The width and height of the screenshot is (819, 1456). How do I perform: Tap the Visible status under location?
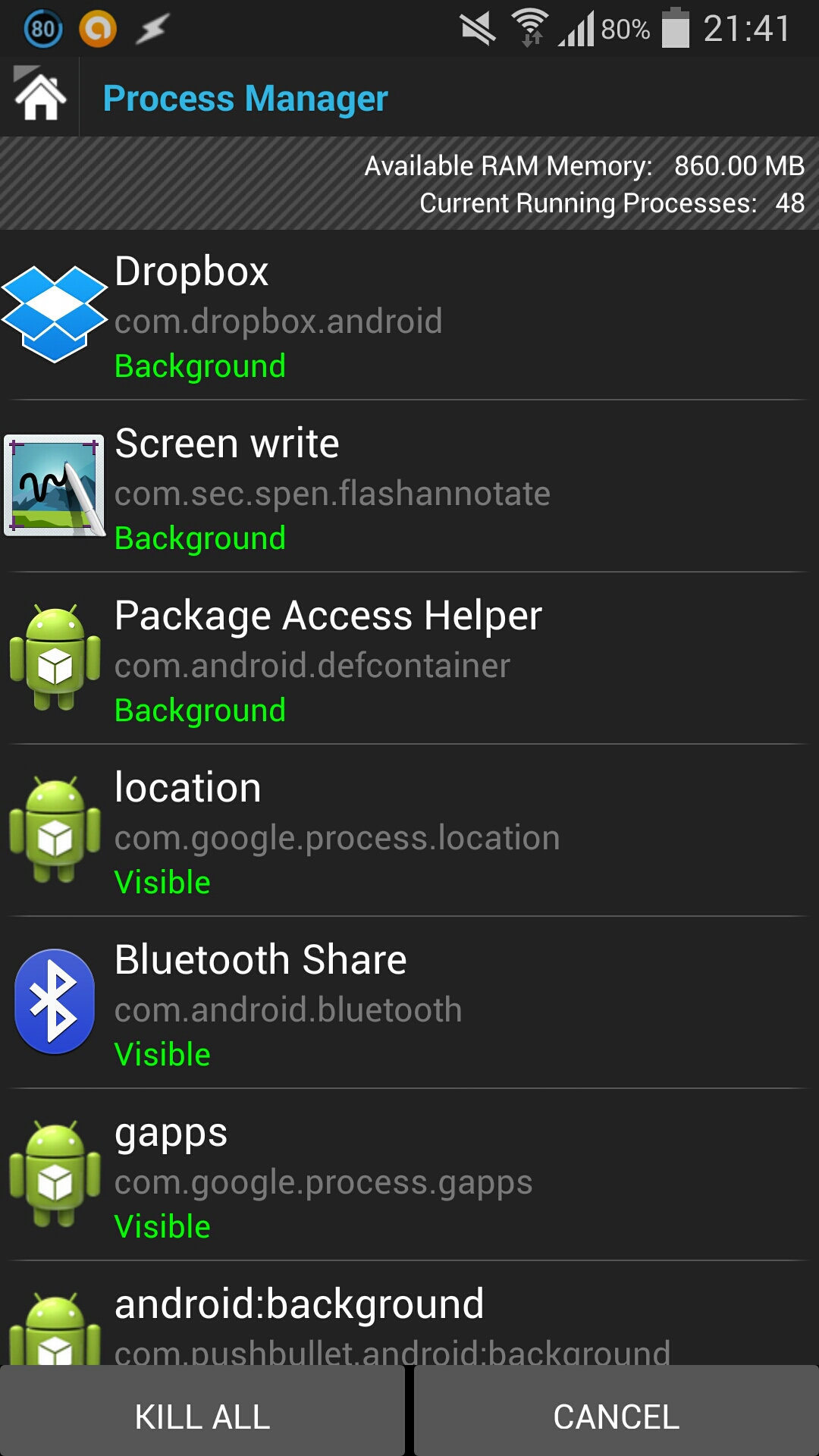tap(162, 881)
